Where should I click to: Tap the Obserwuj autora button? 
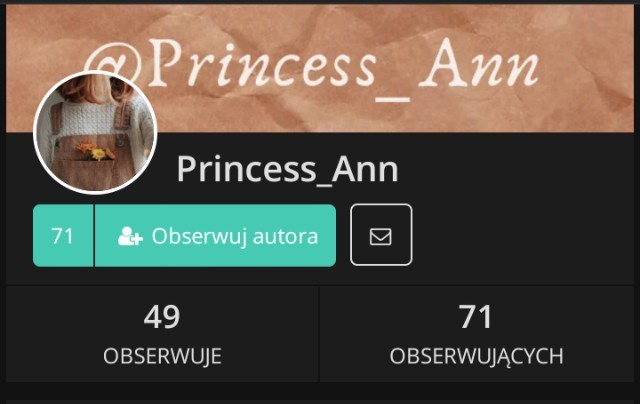point(216,236)
